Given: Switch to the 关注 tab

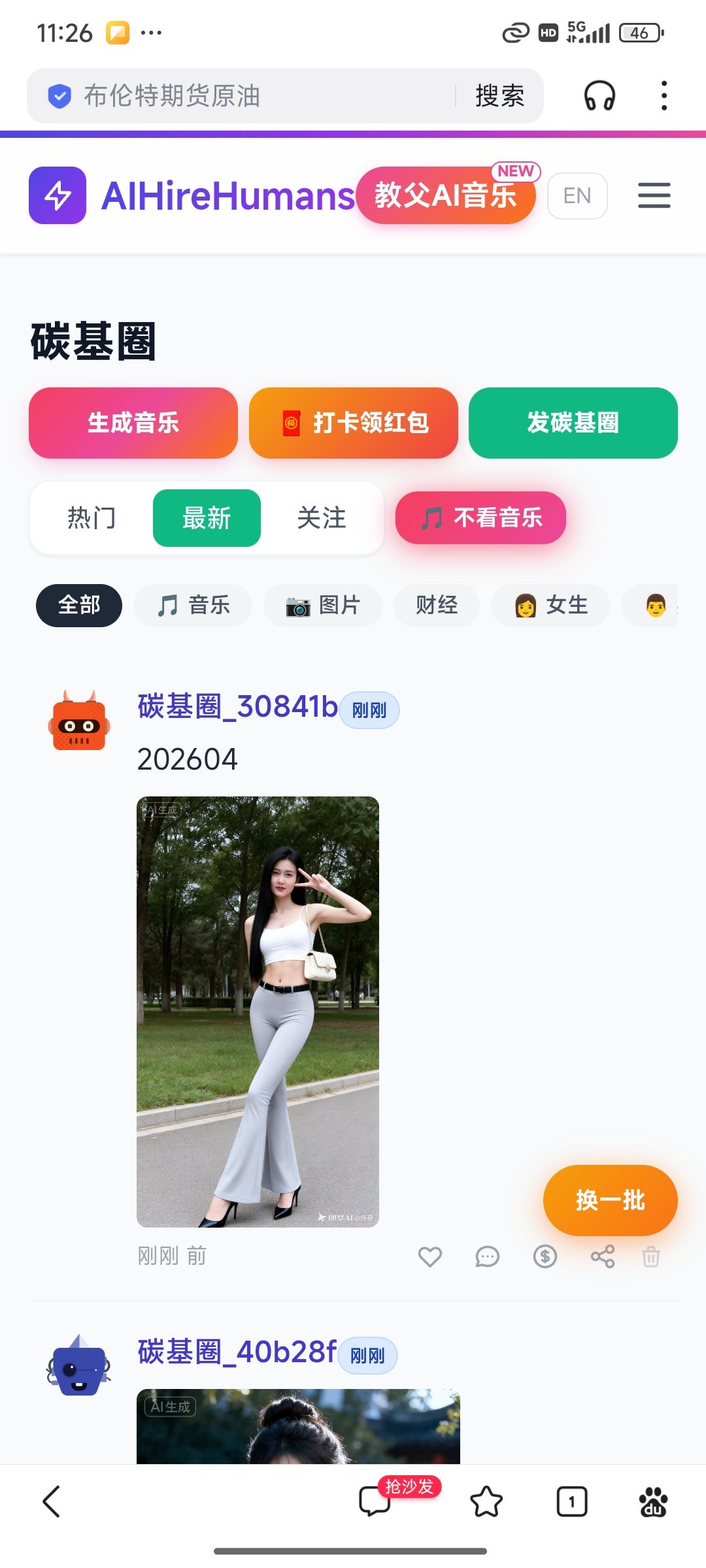Looking at the screenshot, I should click(321, 518).
